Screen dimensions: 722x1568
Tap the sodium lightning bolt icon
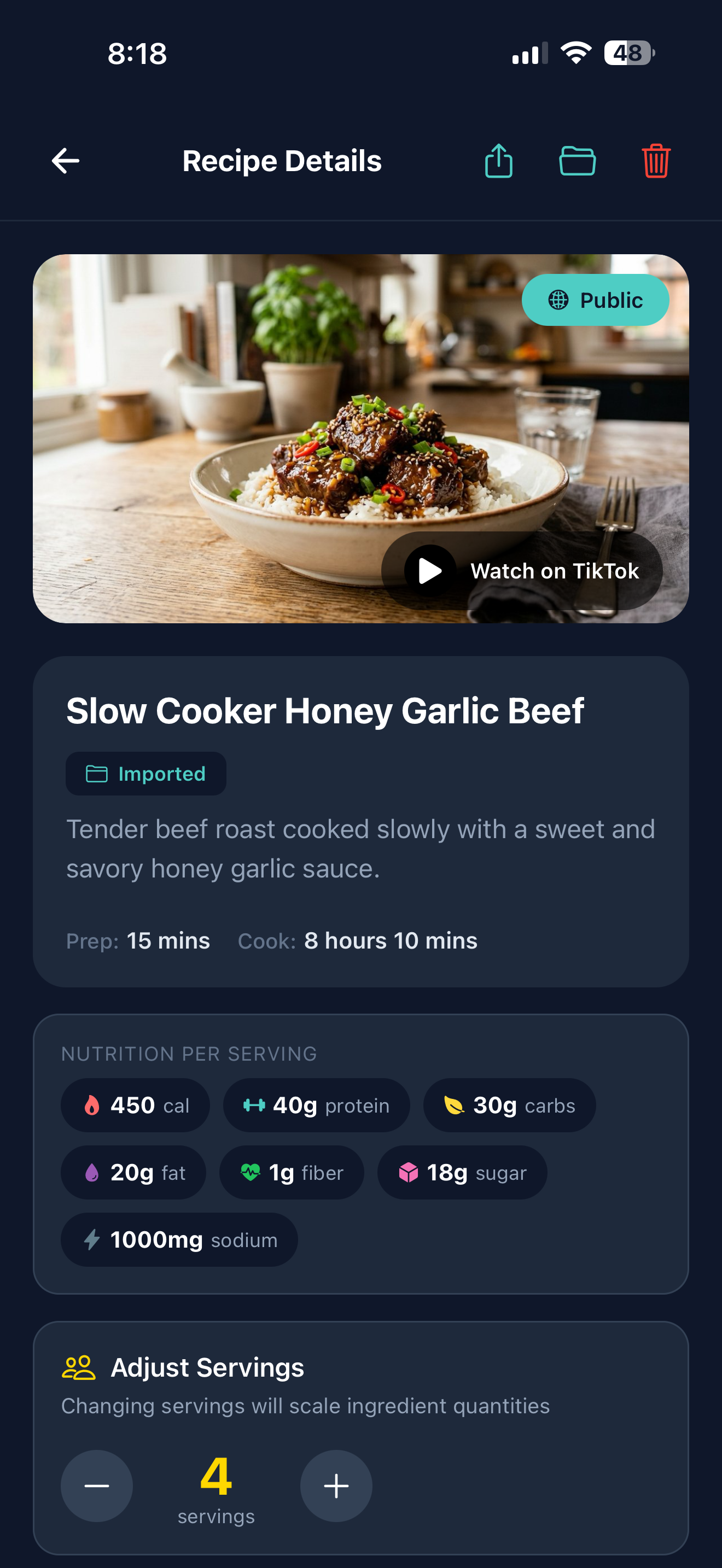(92, 1240)
